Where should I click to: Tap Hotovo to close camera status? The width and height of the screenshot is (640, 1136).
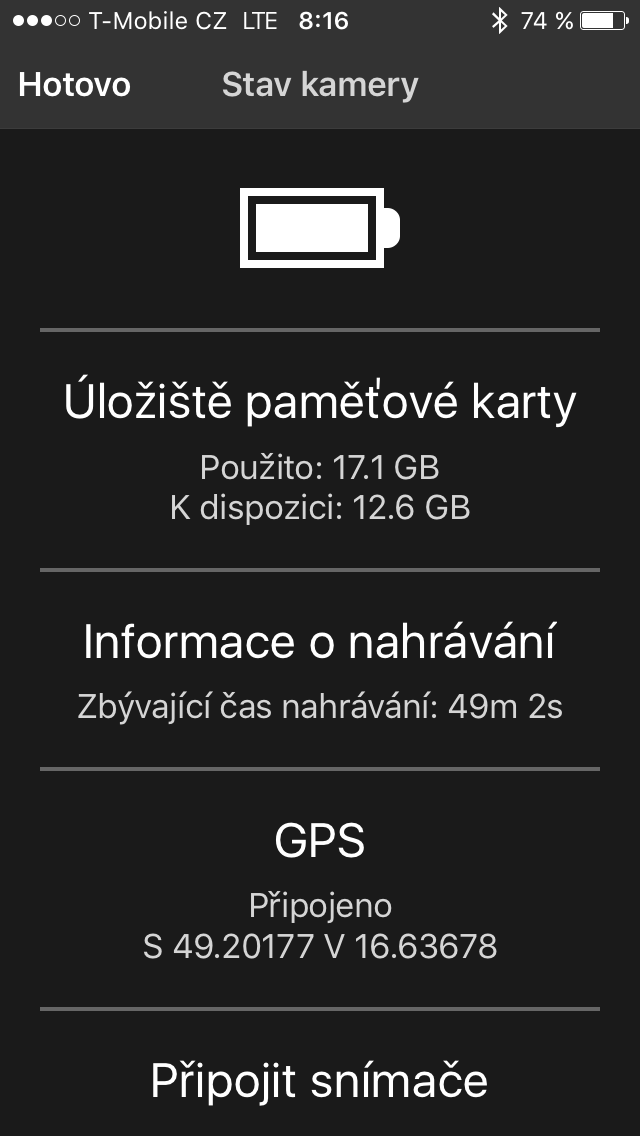coord(74,85)
